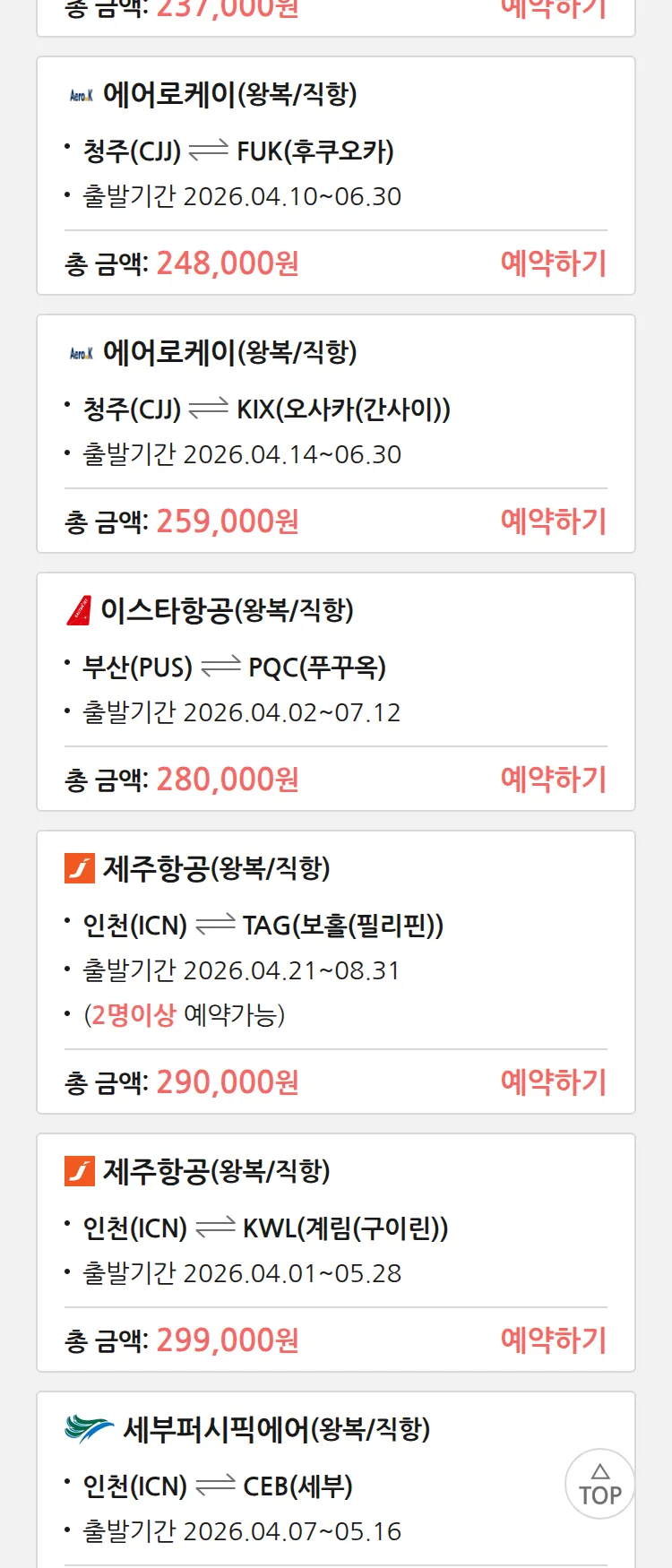This screenshot has height=1568, width=672.
Task: Book the 청주–후쿠오카 248,000원 flight
Action: pyautogui.click(x=553, y=263)
